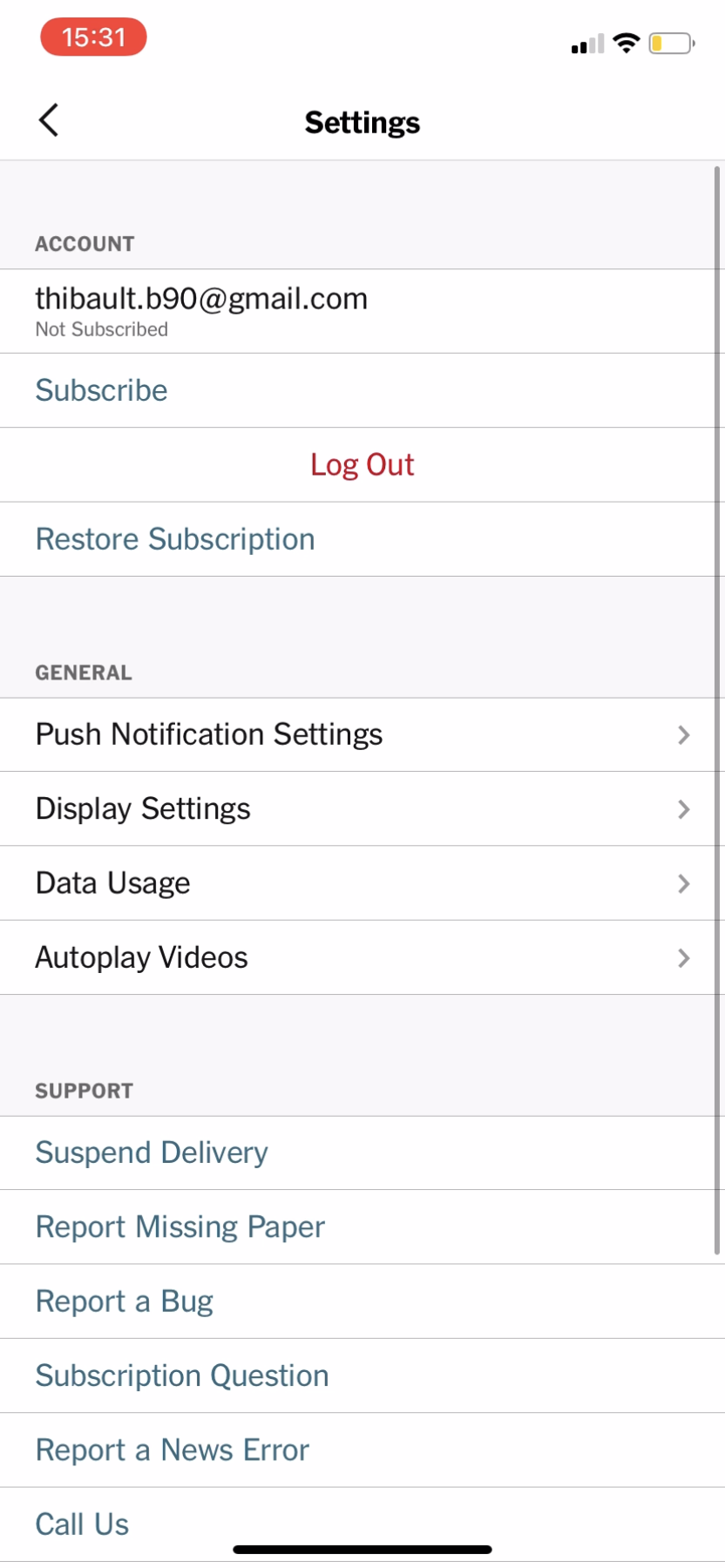Viewport: 725px width, 1568px height.
Task: Tap the Wi-Fi icon in the status bar
Action: tap(626, 43)
